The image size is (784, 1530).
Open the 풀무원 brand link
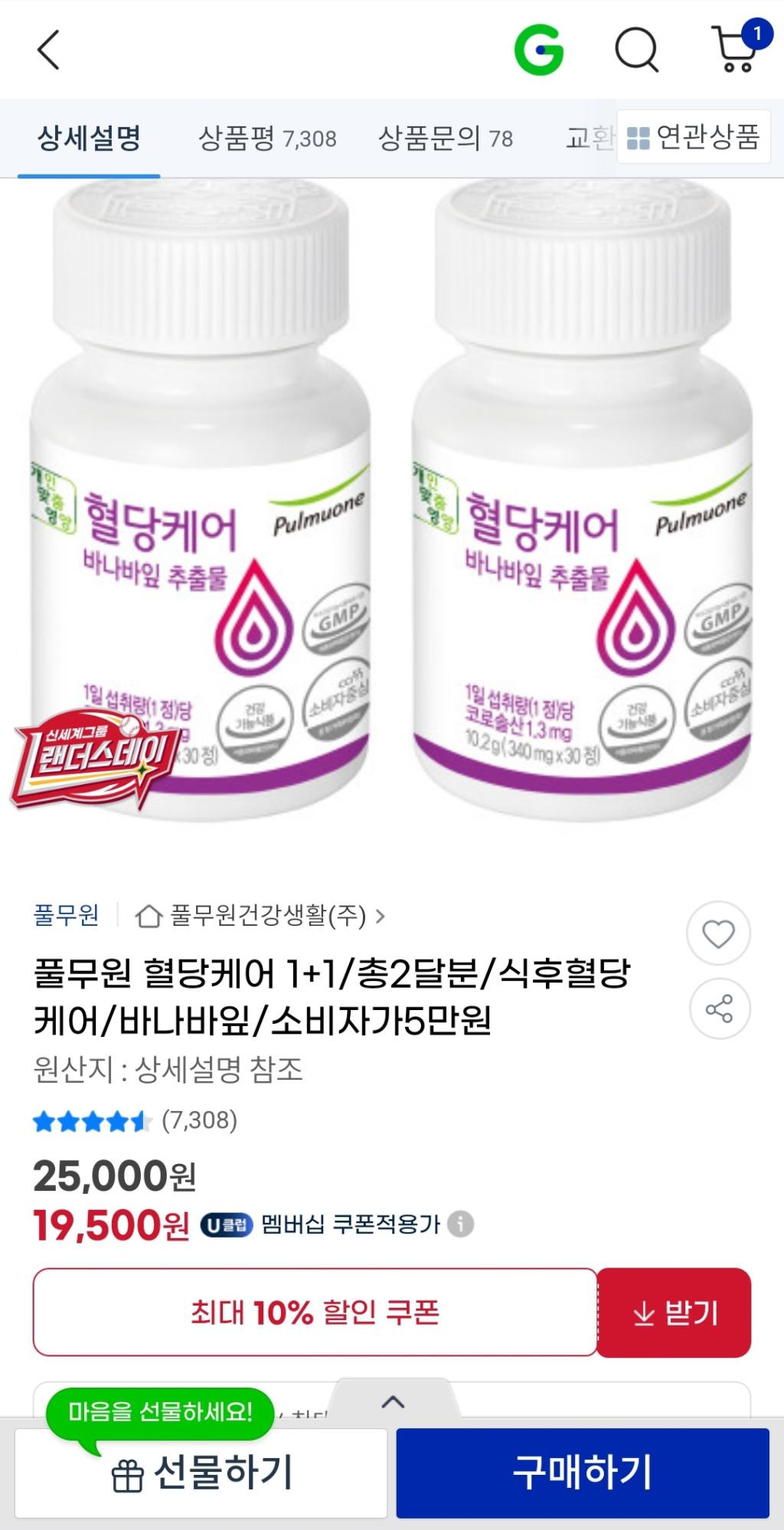67,915
